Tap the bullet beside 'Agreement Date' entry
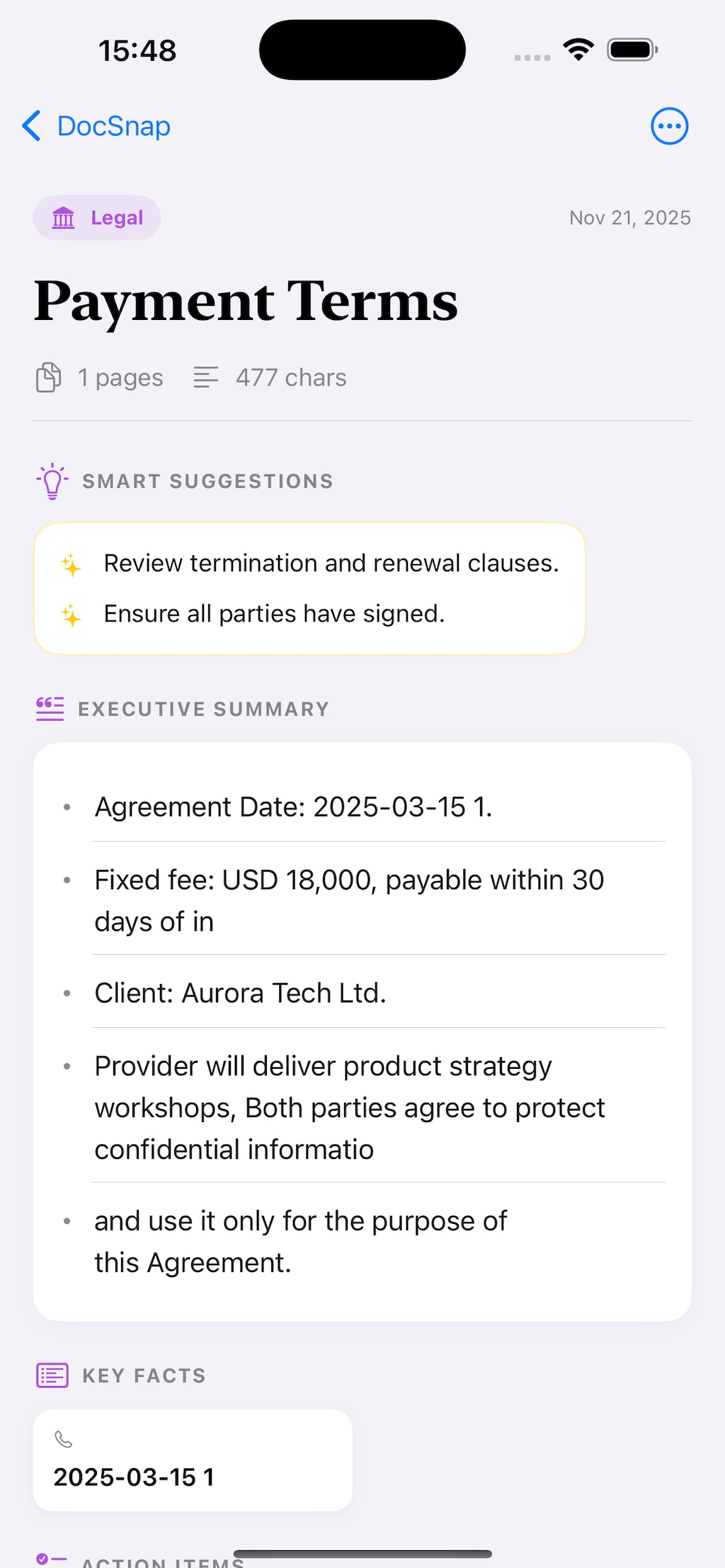The height and width of the screenshot is (1568, 725). (68, 807)
